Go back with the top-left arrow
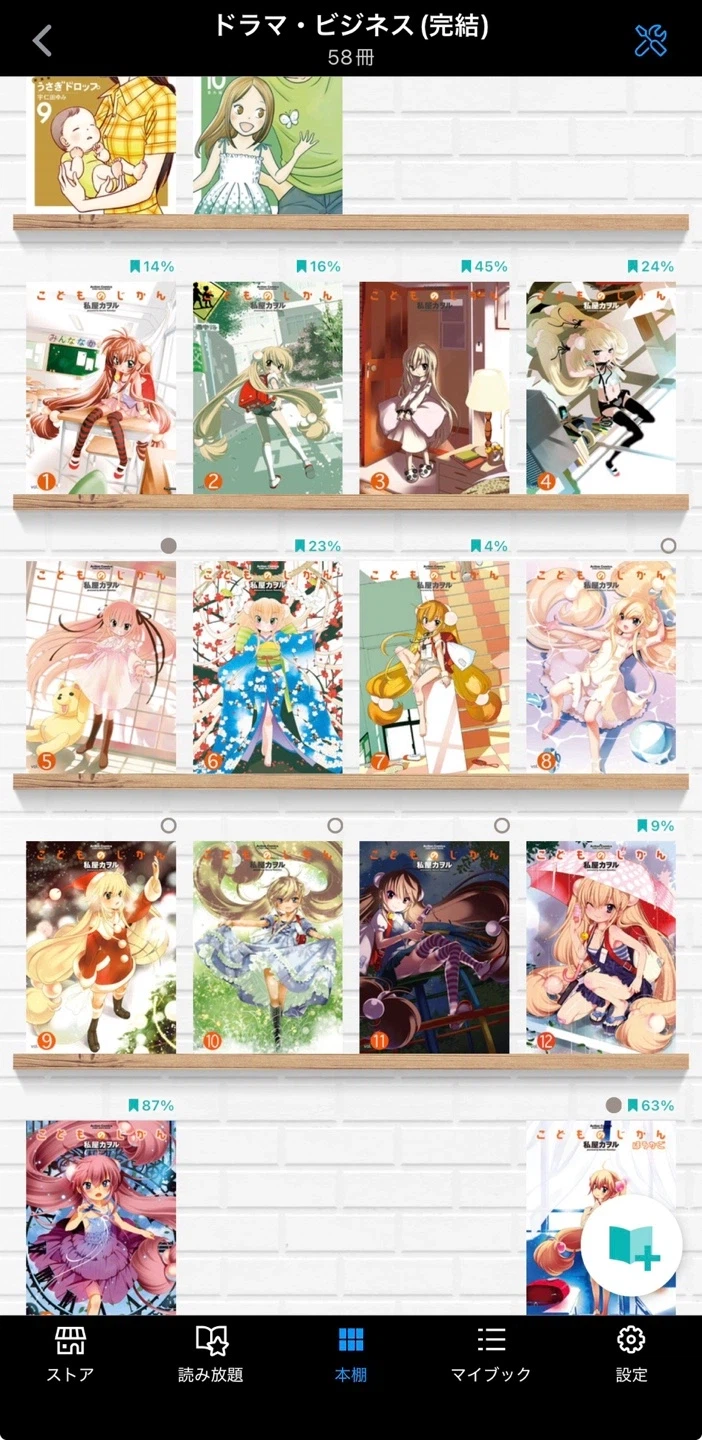 click(x=42, y=40)
